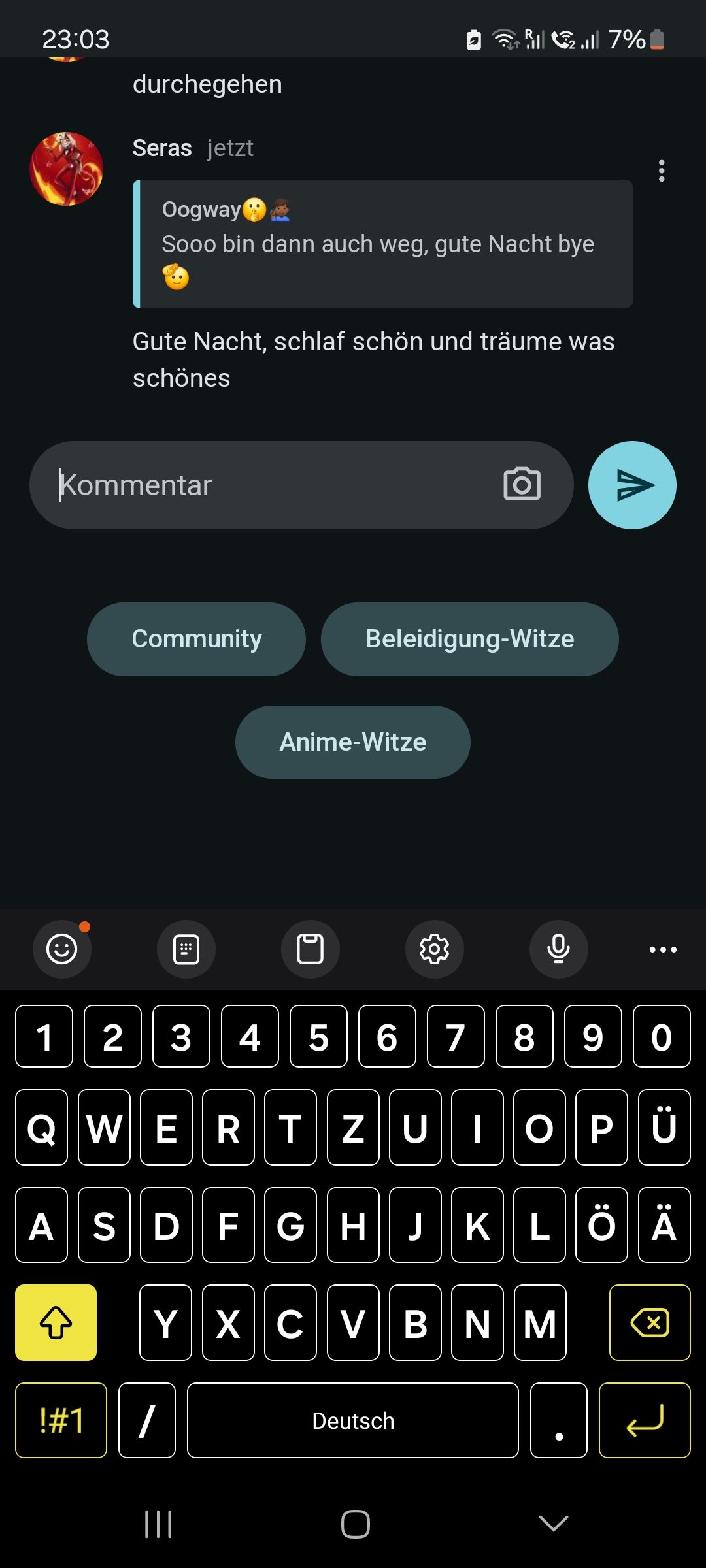Tap the backspace key
706x1568 pixels.
click(x=649, y=1323)
